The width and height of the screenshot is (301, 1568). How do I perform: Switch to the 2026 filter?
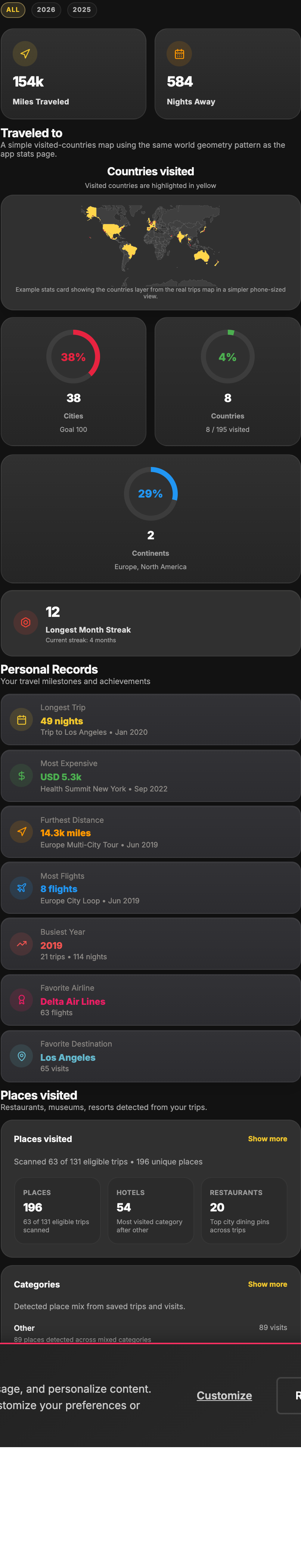[46, 10]
